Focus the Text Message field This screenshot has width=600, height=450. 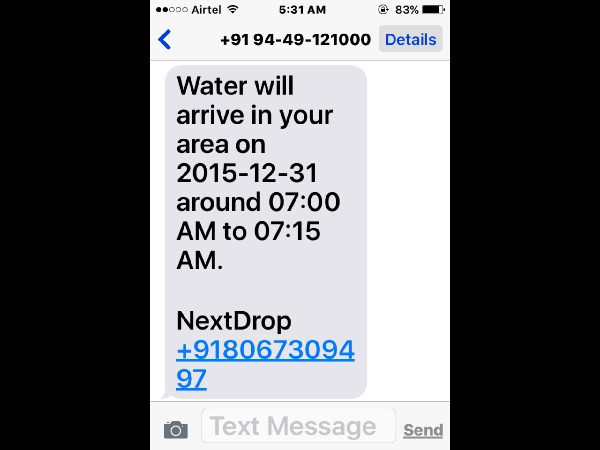tap(298, 427)
